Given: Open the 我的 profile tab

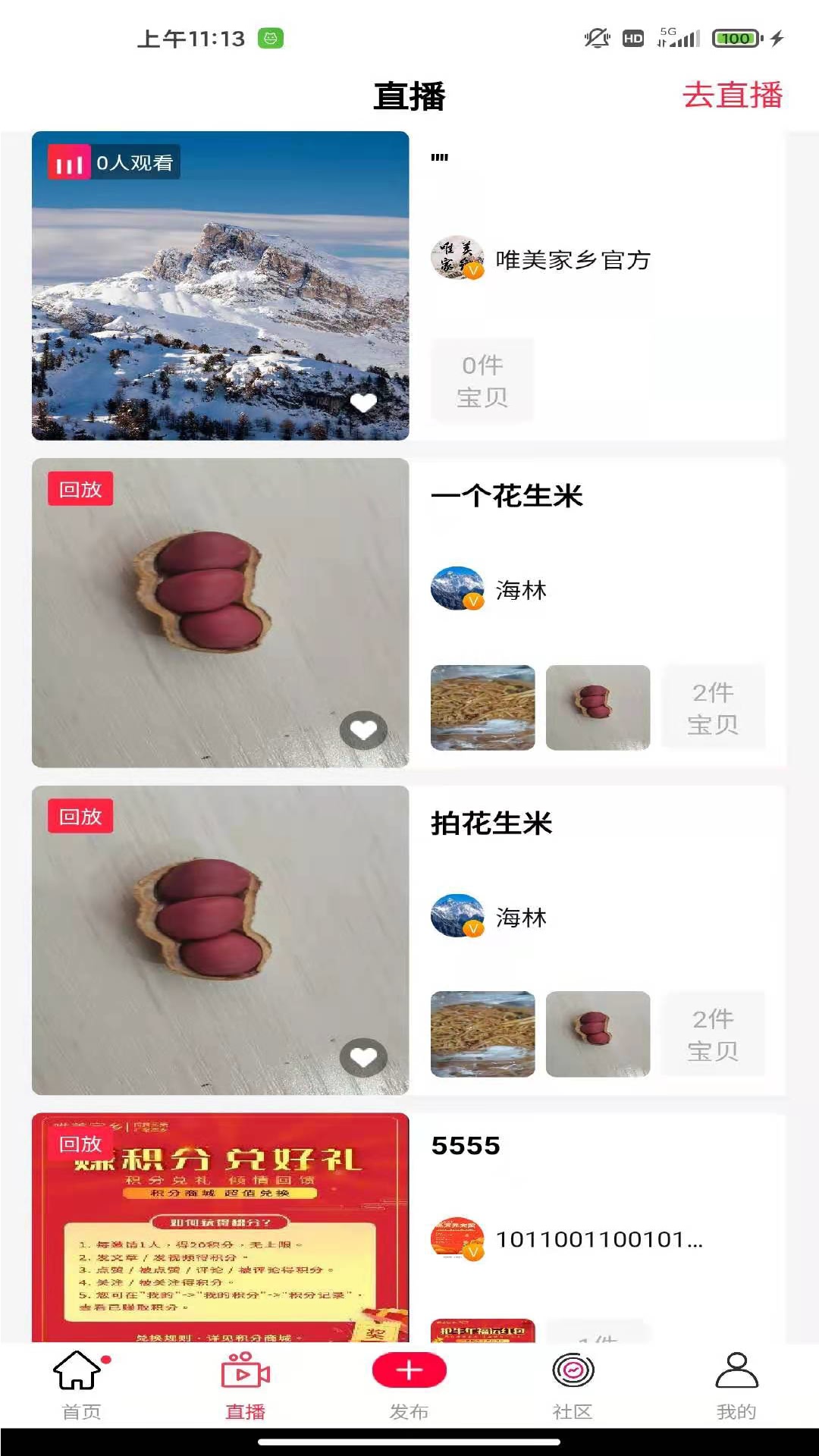Looking at the screenshot, I should (x=736, y=1385).
